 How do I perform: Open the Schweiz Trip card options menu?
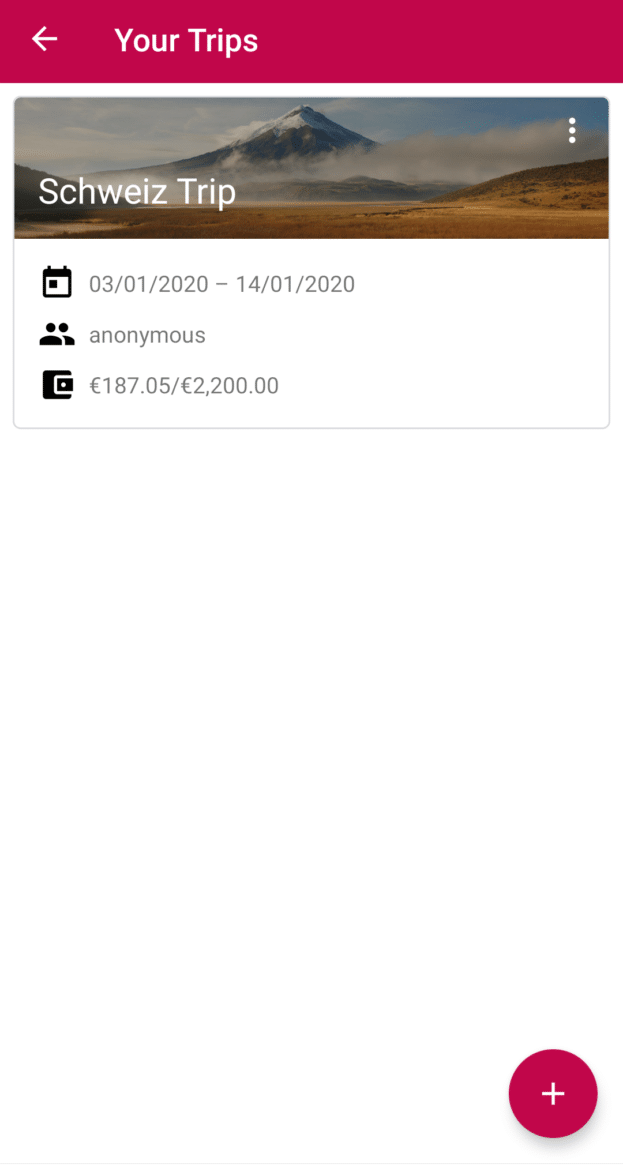point(572,131)
